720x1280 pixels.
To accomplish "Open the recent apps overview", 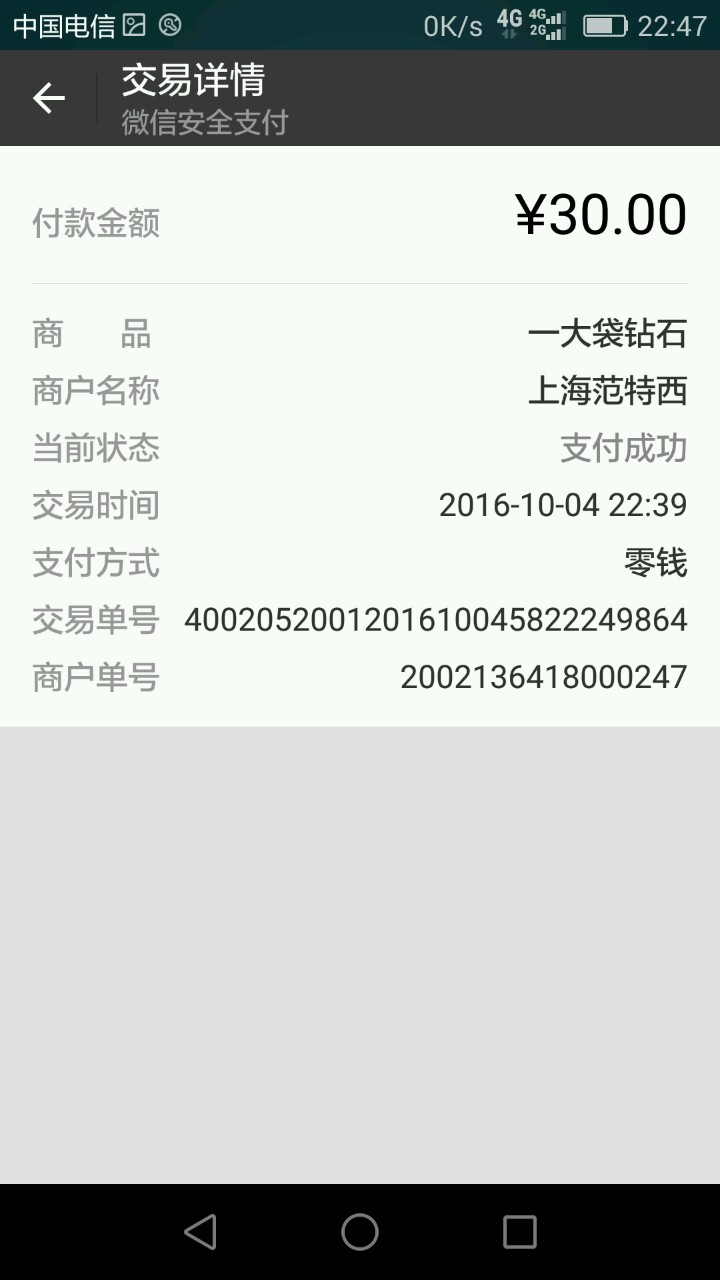I will (519, 1232).
